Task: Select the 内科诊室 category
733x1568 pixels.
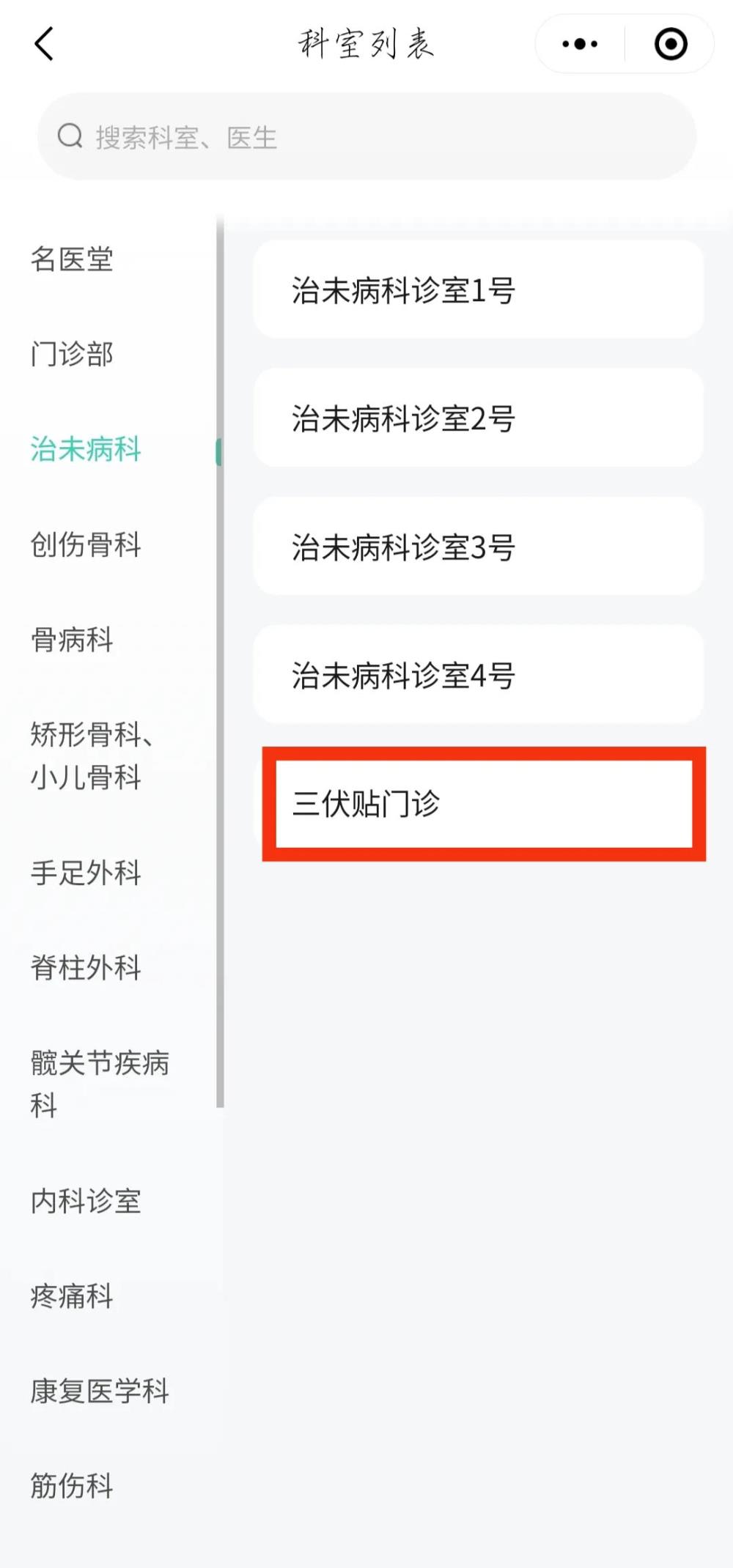Action: 86,1201
